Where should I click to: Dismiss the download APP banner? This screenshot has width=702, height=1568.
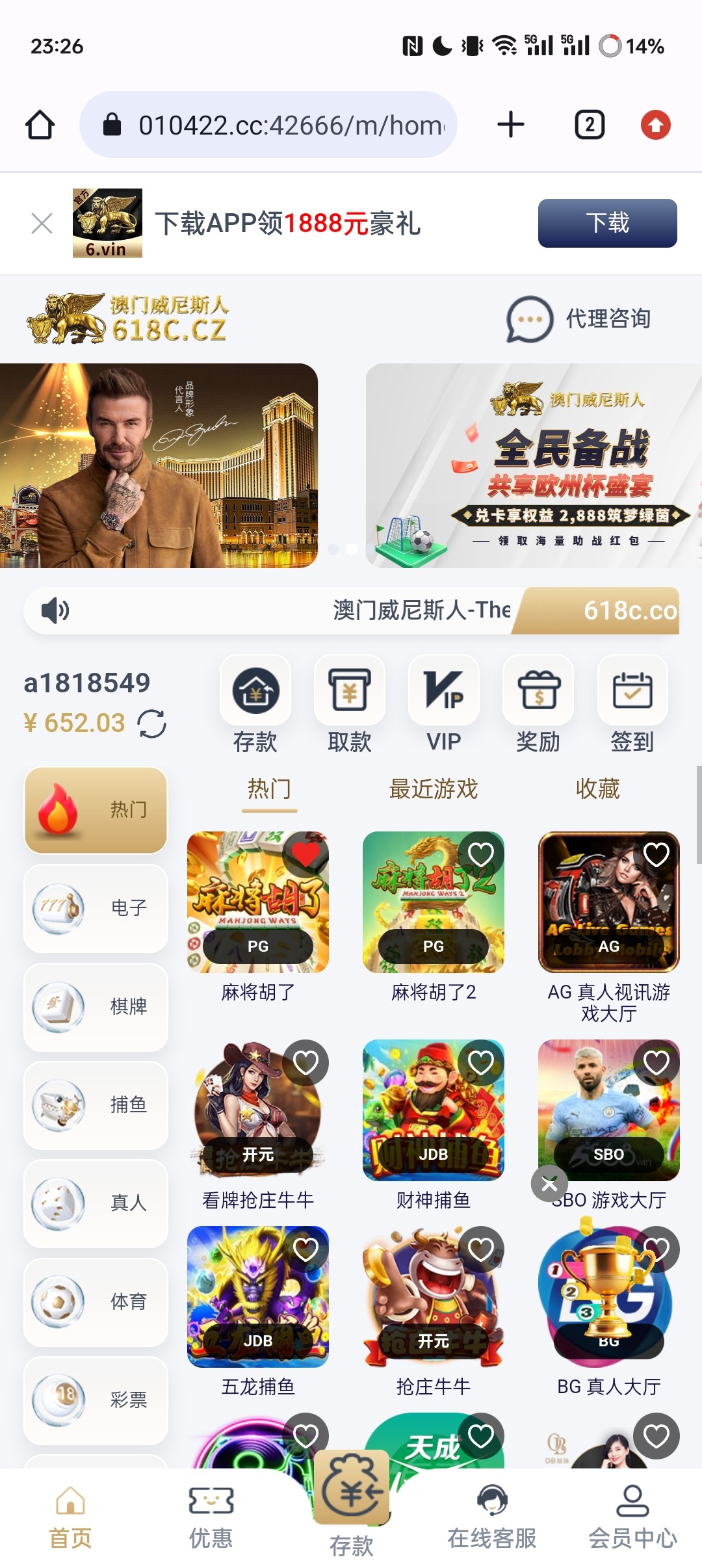(x=42, y=224)
